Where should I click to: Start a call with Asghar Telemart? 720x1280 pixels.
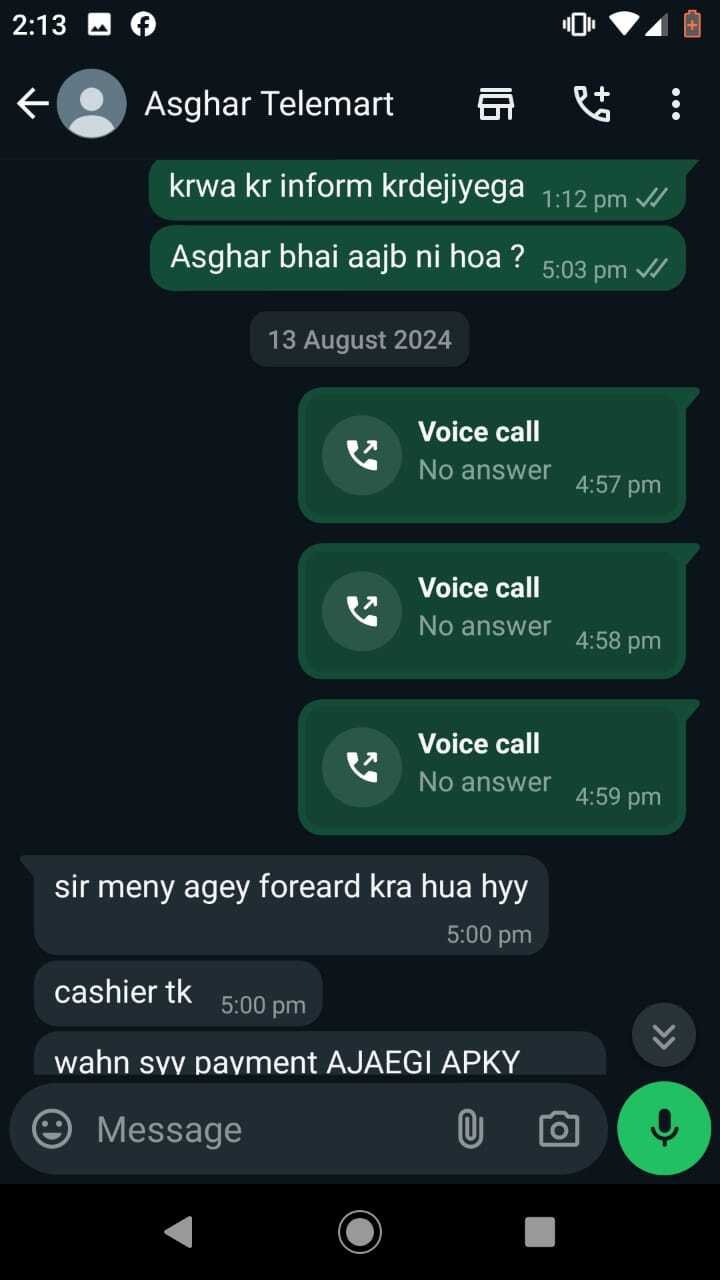click(591, 103)
